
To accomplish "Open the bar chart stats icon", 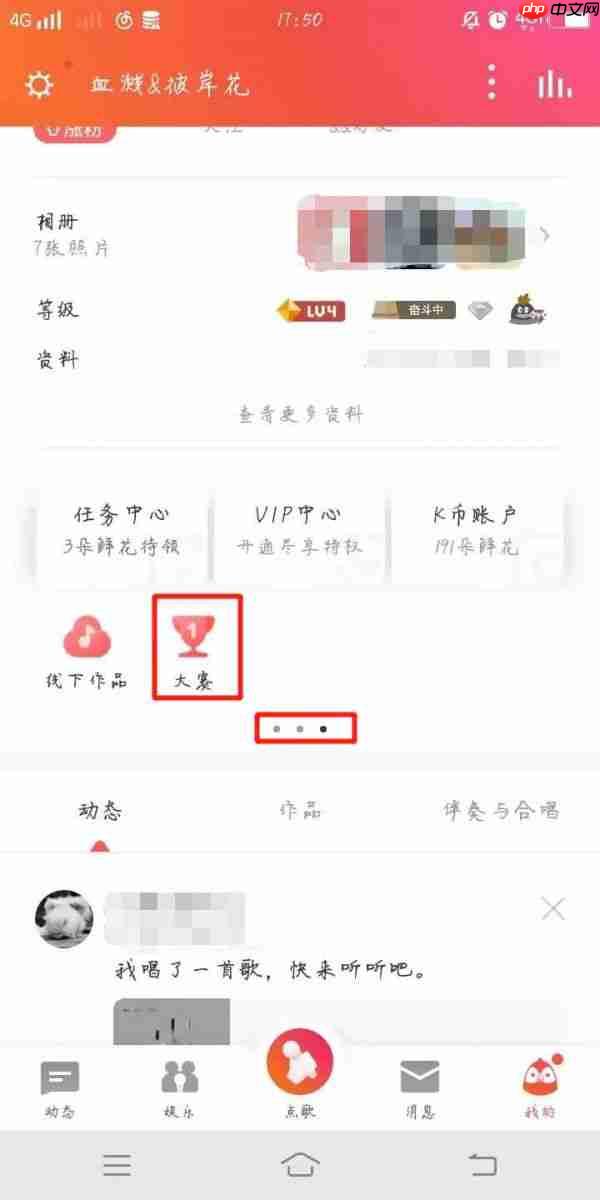I will [x=555, y=84].
